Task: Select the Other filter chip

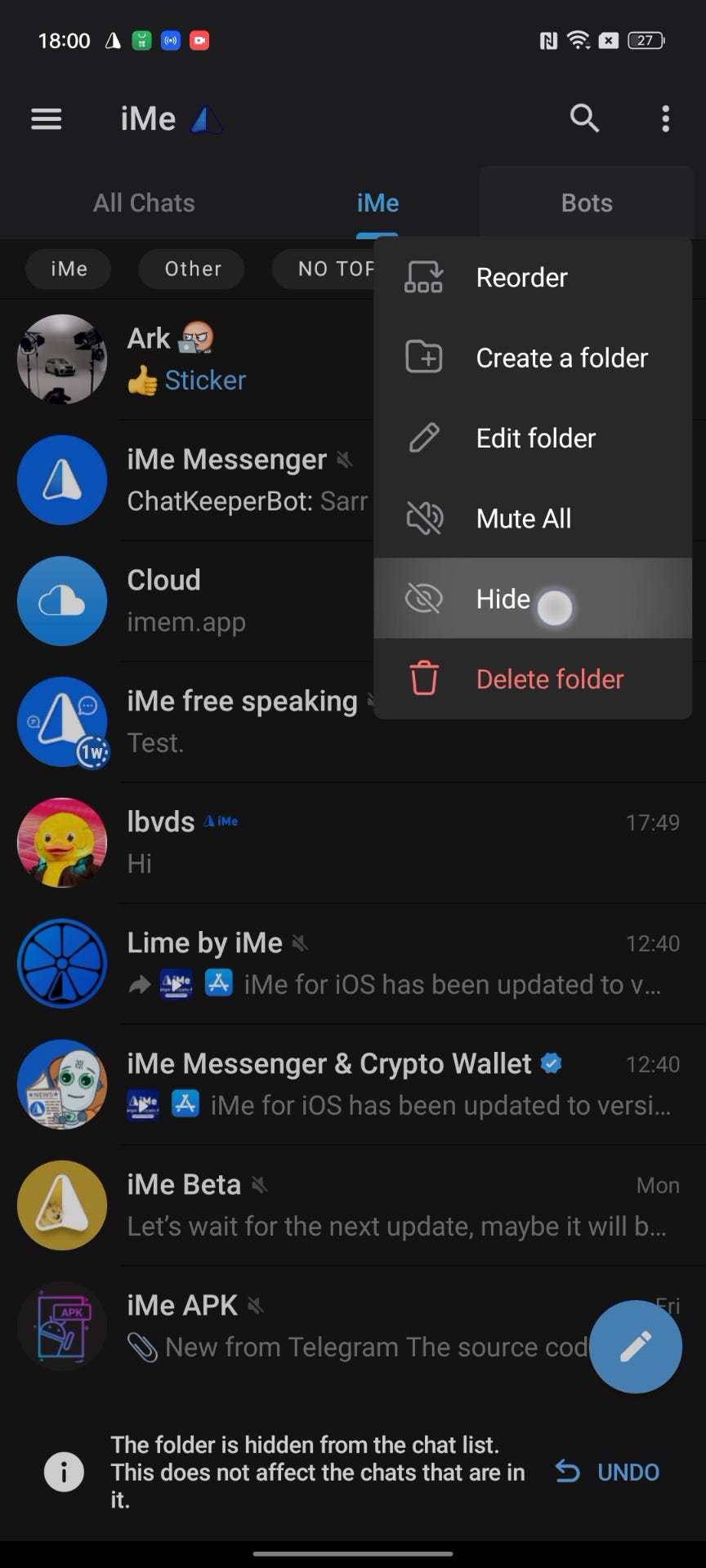Action: point(193,269)
